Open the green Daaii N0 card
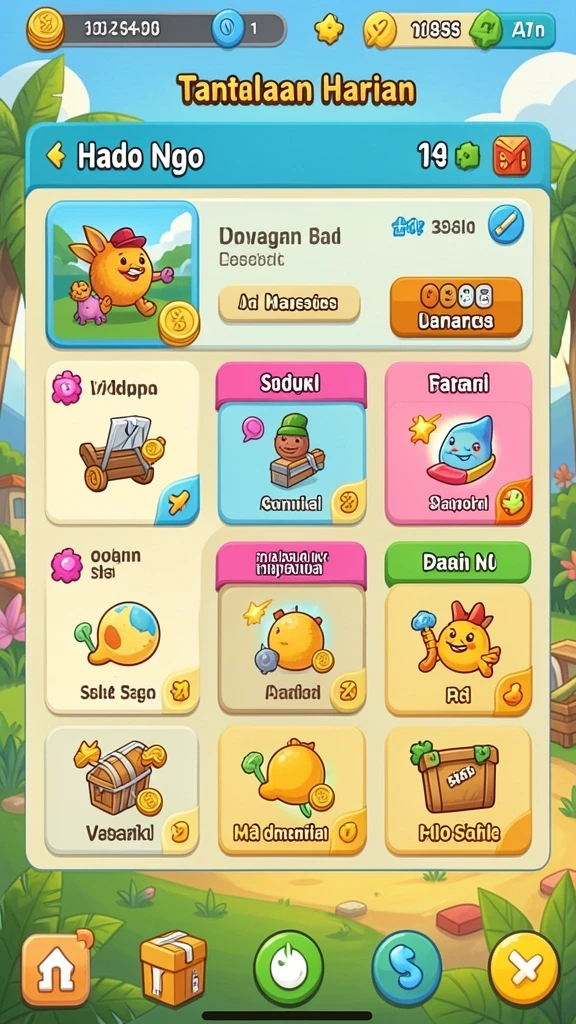 (x=458, y=629)
